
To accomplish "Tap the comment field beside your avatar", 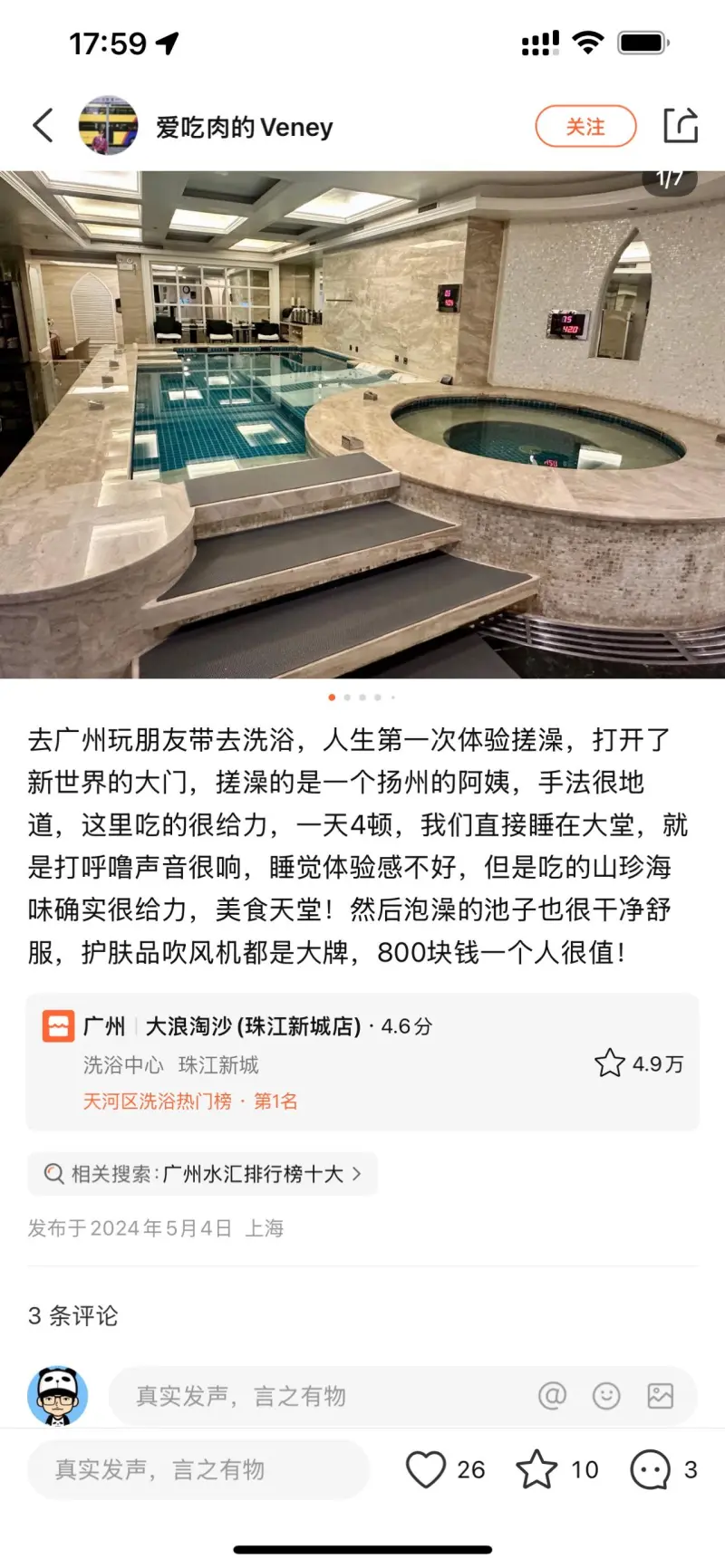I will (x=317, y=1396).
